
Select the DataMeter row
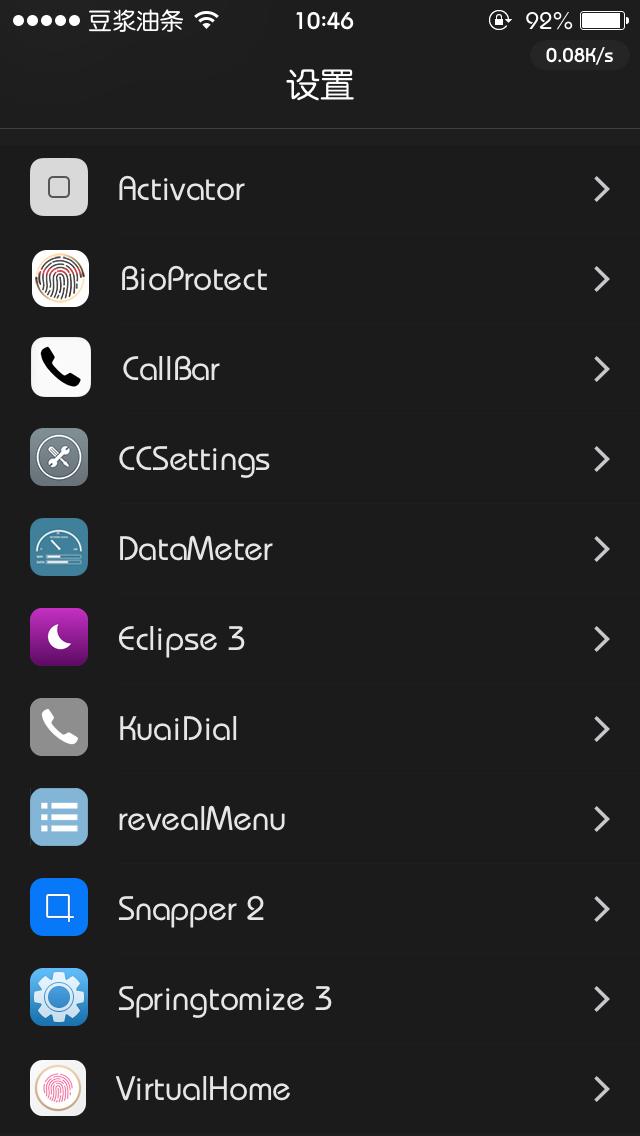coord(320,549)
